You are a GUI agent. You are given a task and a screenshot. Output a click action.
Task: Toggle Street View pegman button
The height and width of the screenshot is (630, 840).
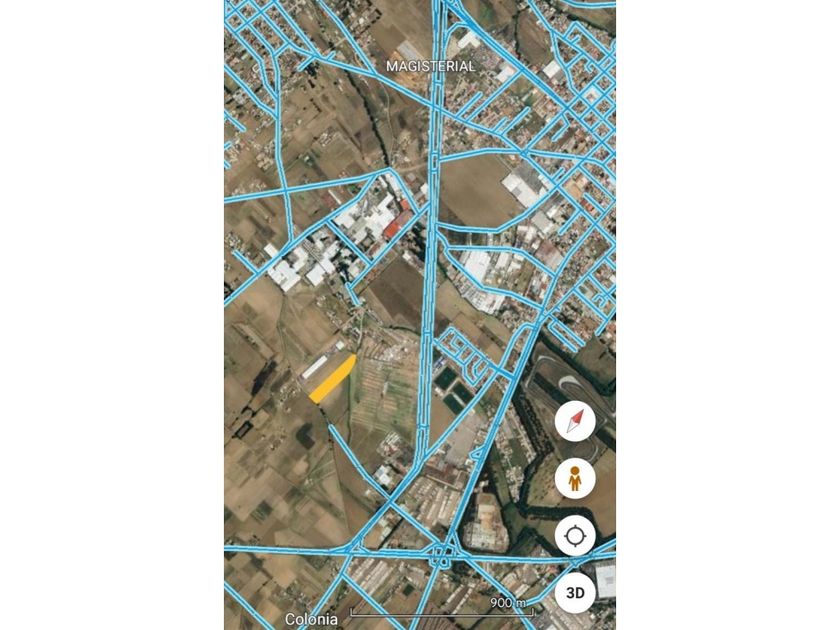[575, 480]
